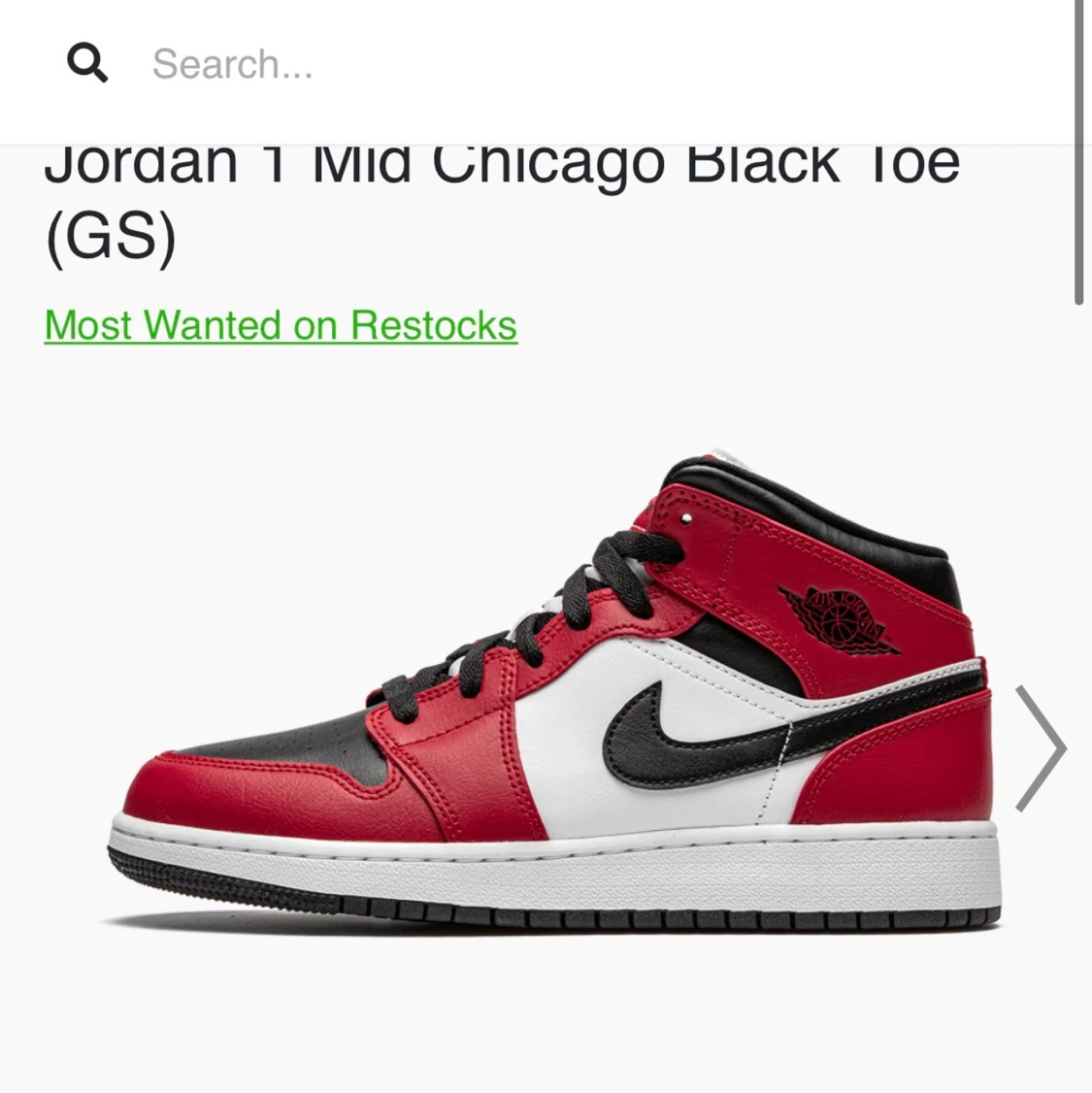Open the Most Wanted on Restocks link
The image size is (1092, 1093).
[x=281, y=325]
